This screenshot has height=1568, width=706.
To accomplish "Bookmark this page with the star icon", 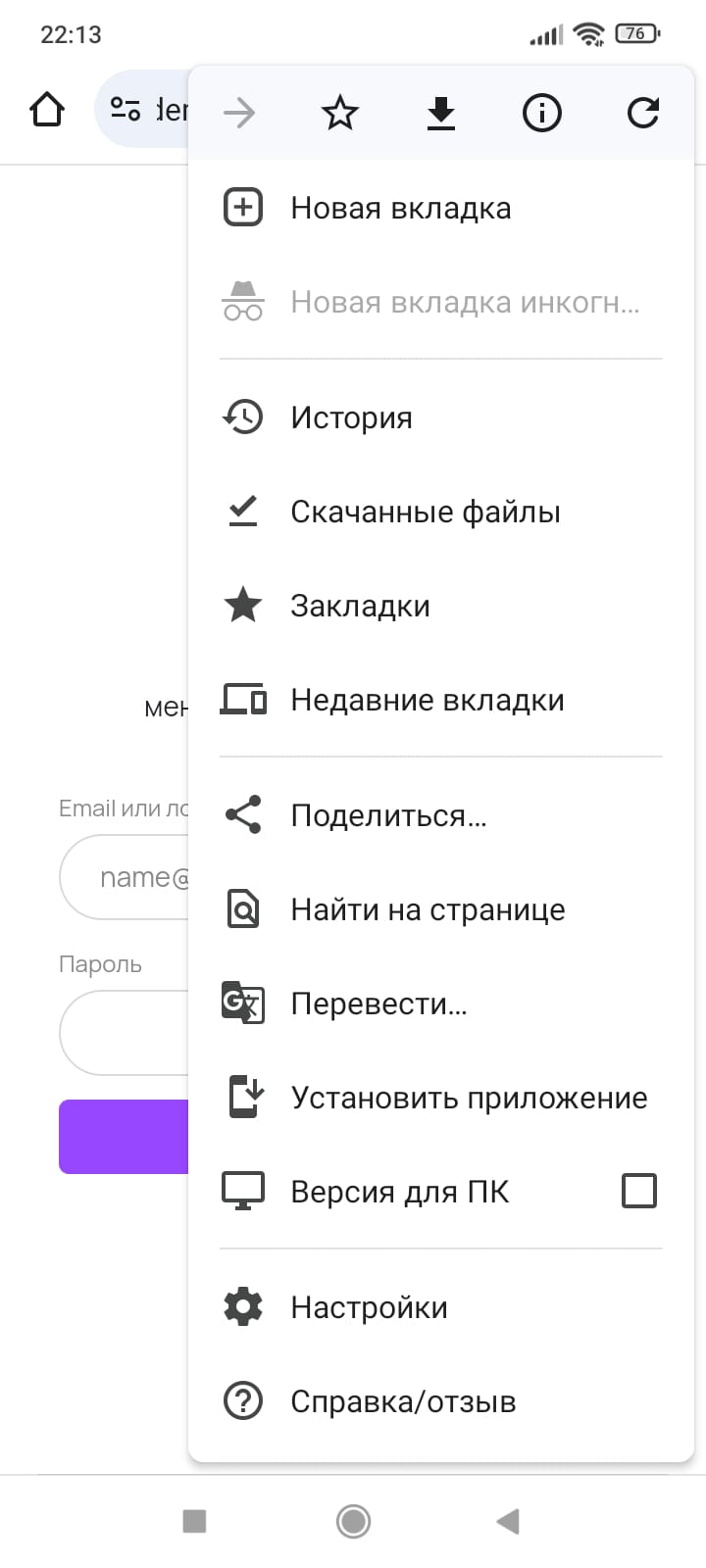I will coord(340,114).
